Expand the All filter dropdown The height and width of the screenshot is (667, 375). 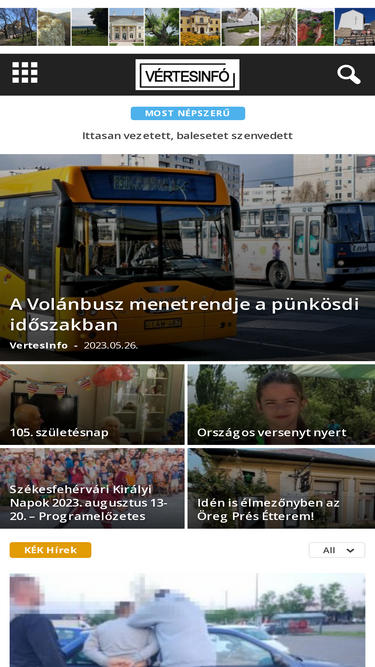(337, 550)
